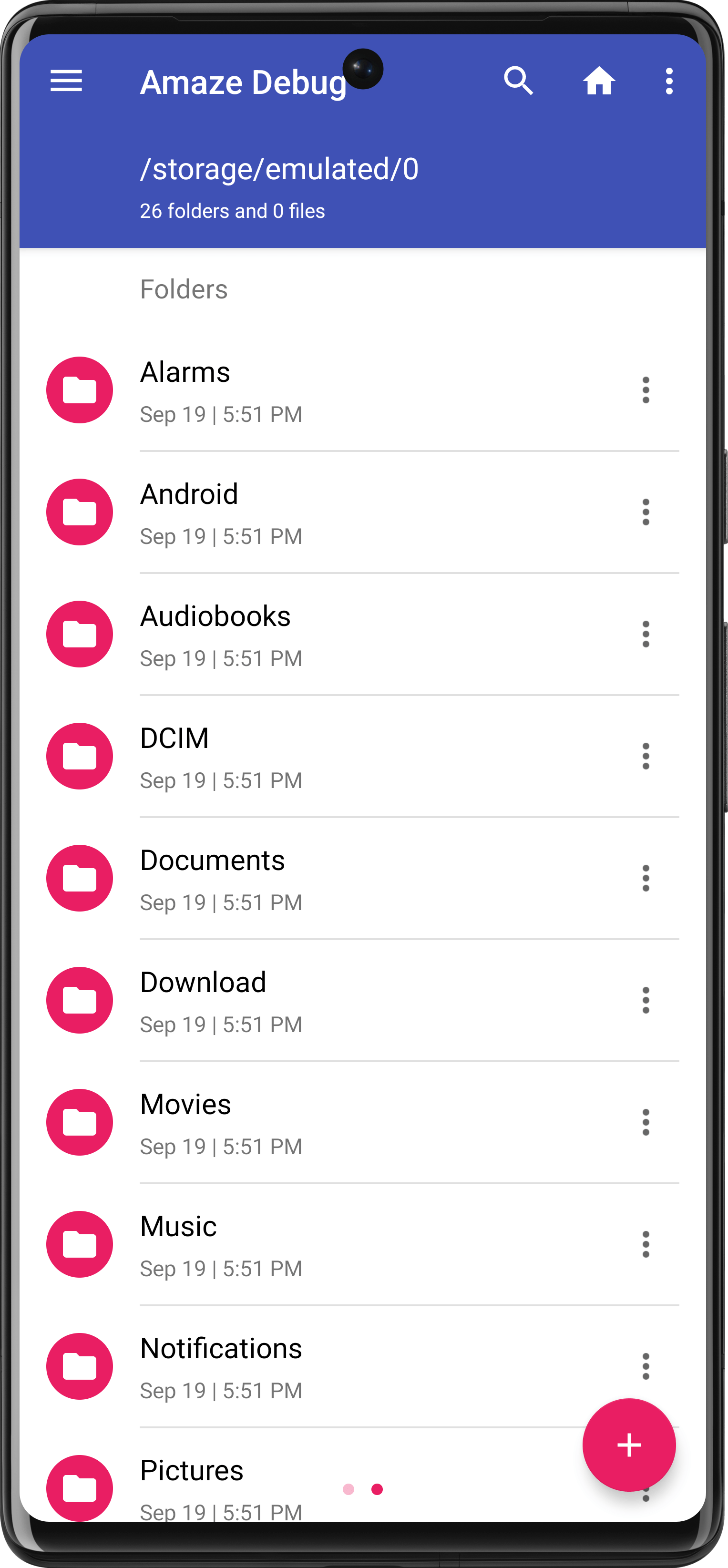Open the Android folder
The width and height of the screenshot is (728, 1568).
point(189,494)
